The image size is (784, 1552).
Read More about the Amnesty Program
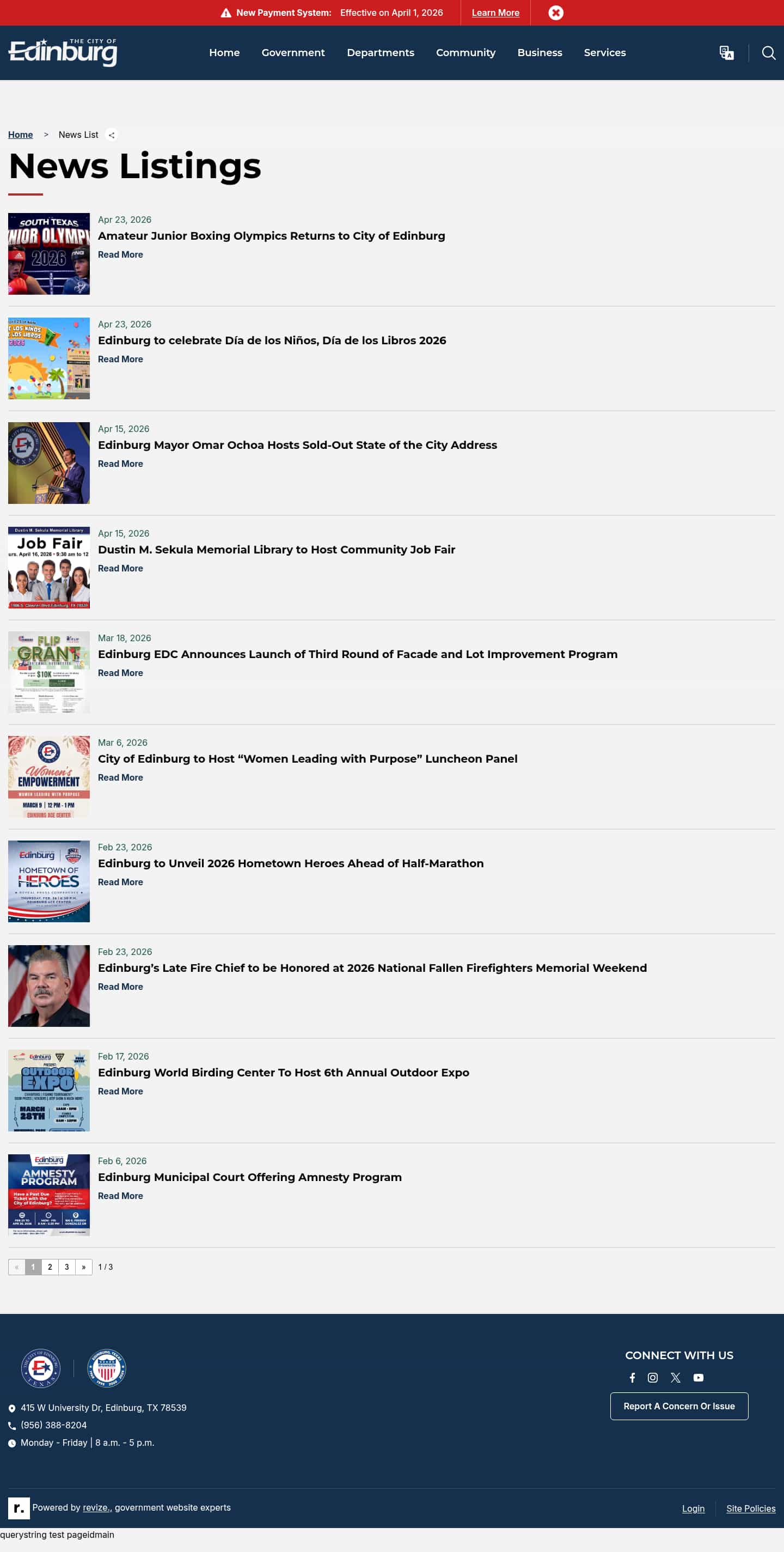click(x=120, y=1196)
